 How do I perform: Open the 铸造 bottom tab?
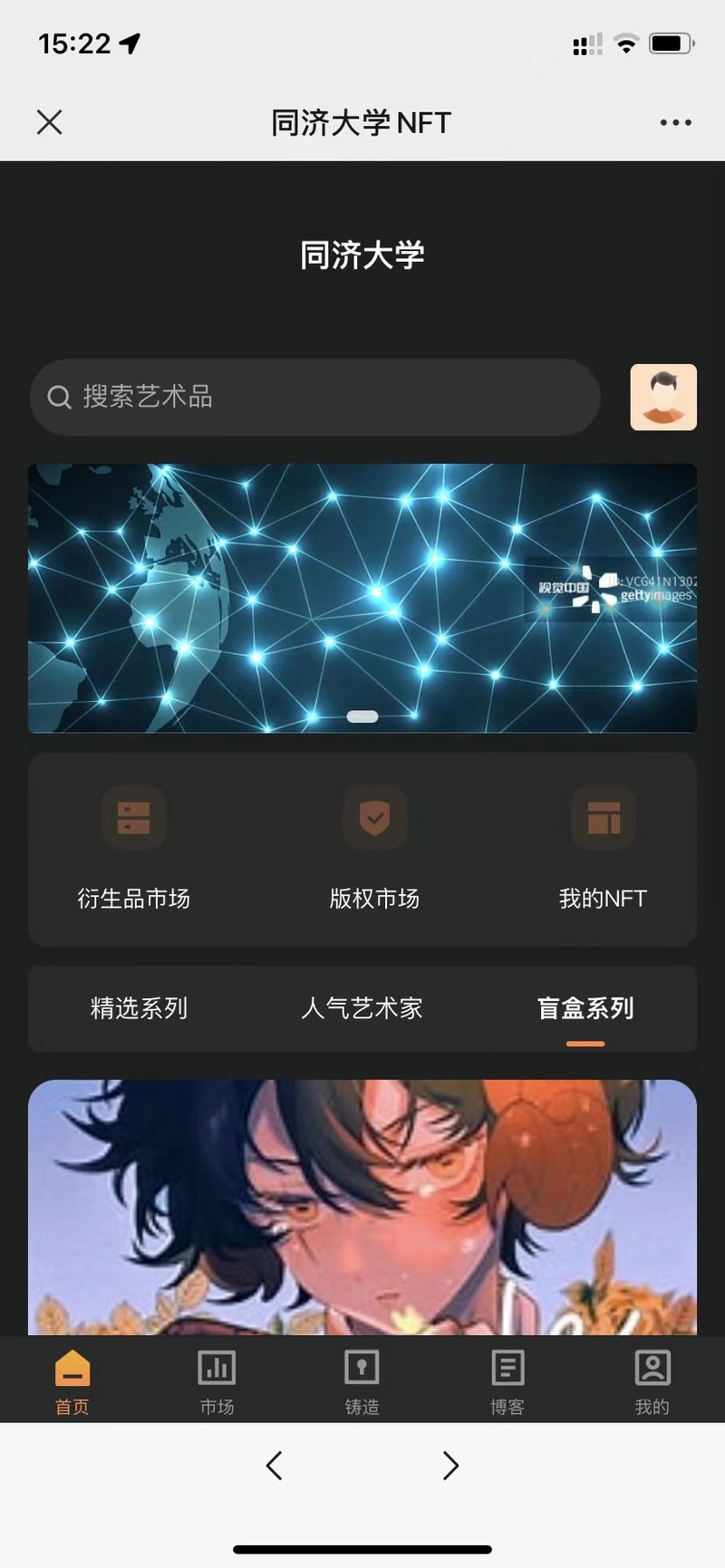pyautogui.click(x=362, y=1382)
